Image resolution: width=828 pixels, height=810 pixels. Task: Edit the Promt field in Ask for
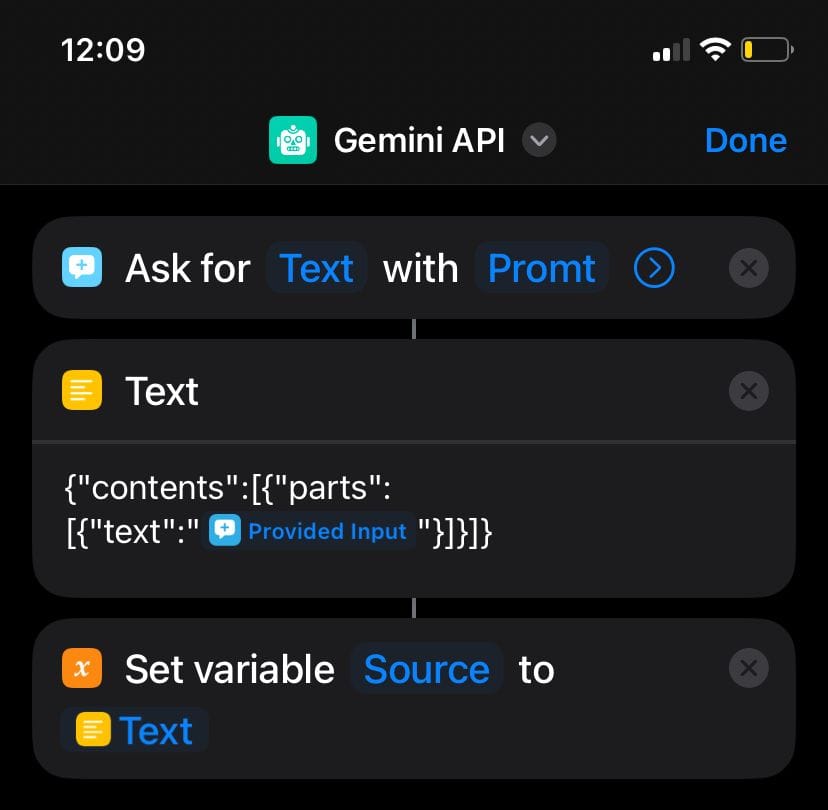tap(541, 268)
